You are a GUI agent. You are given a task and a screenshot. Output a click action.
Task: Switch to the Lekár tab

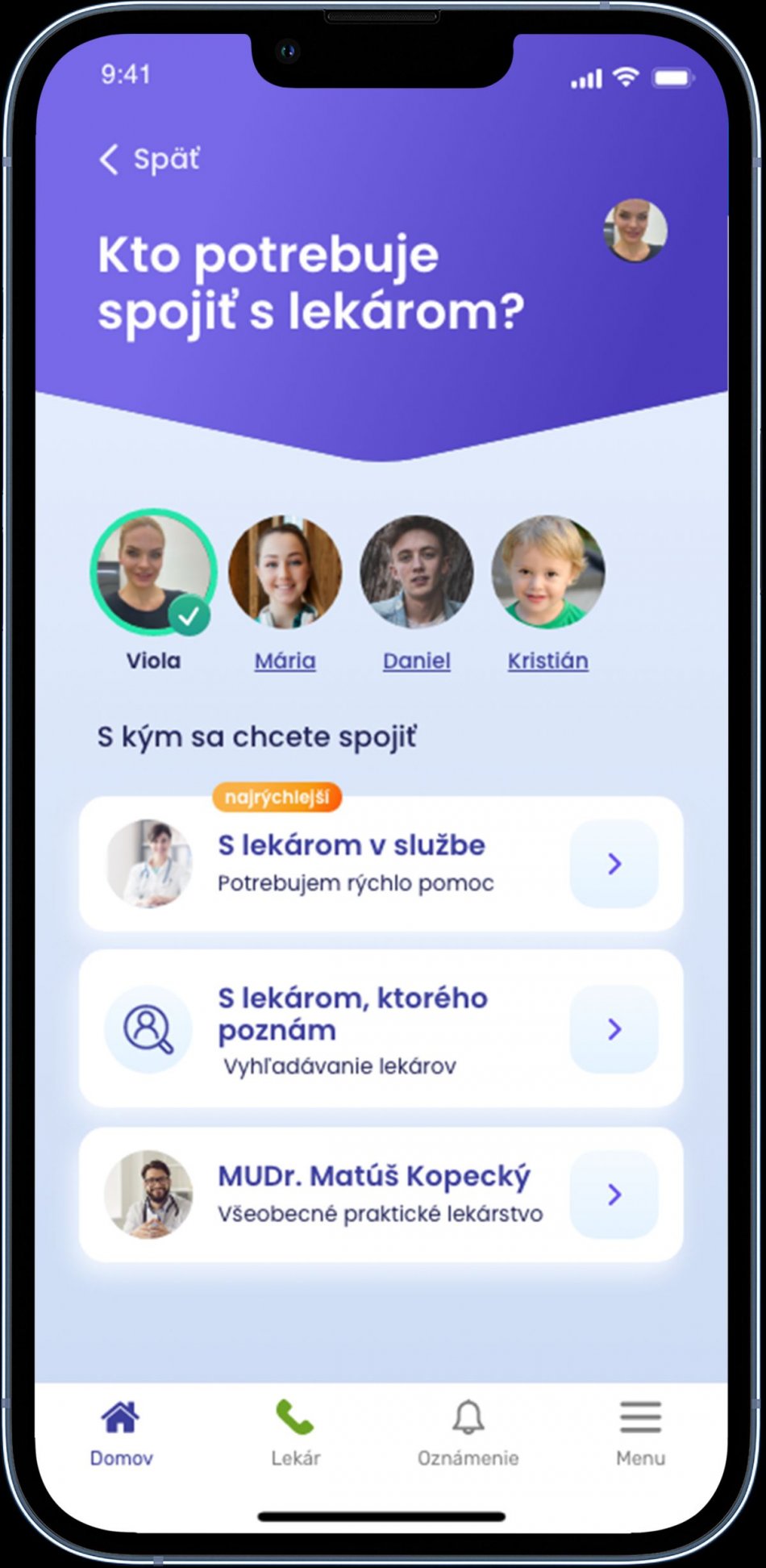pyautogui.click(x=295, y=1435)
